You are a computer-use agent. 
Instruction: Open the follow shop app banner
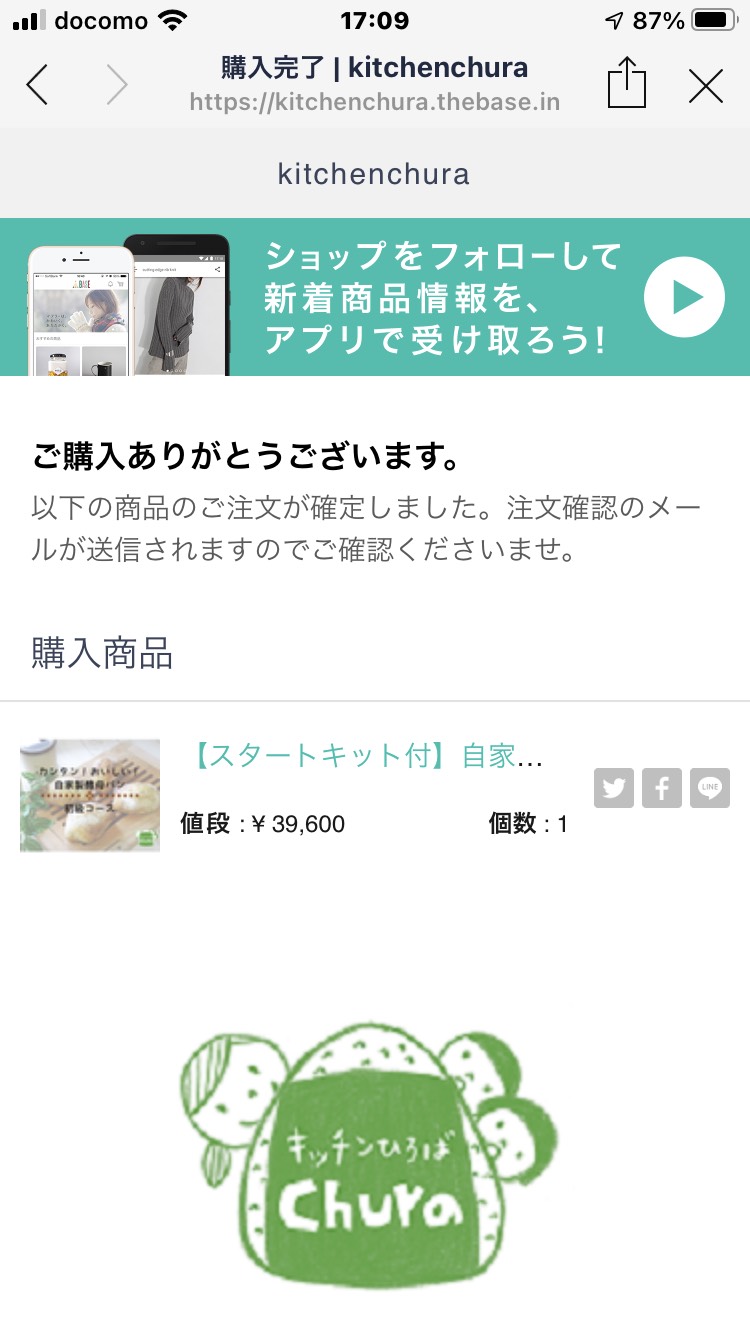click(375, 297)
